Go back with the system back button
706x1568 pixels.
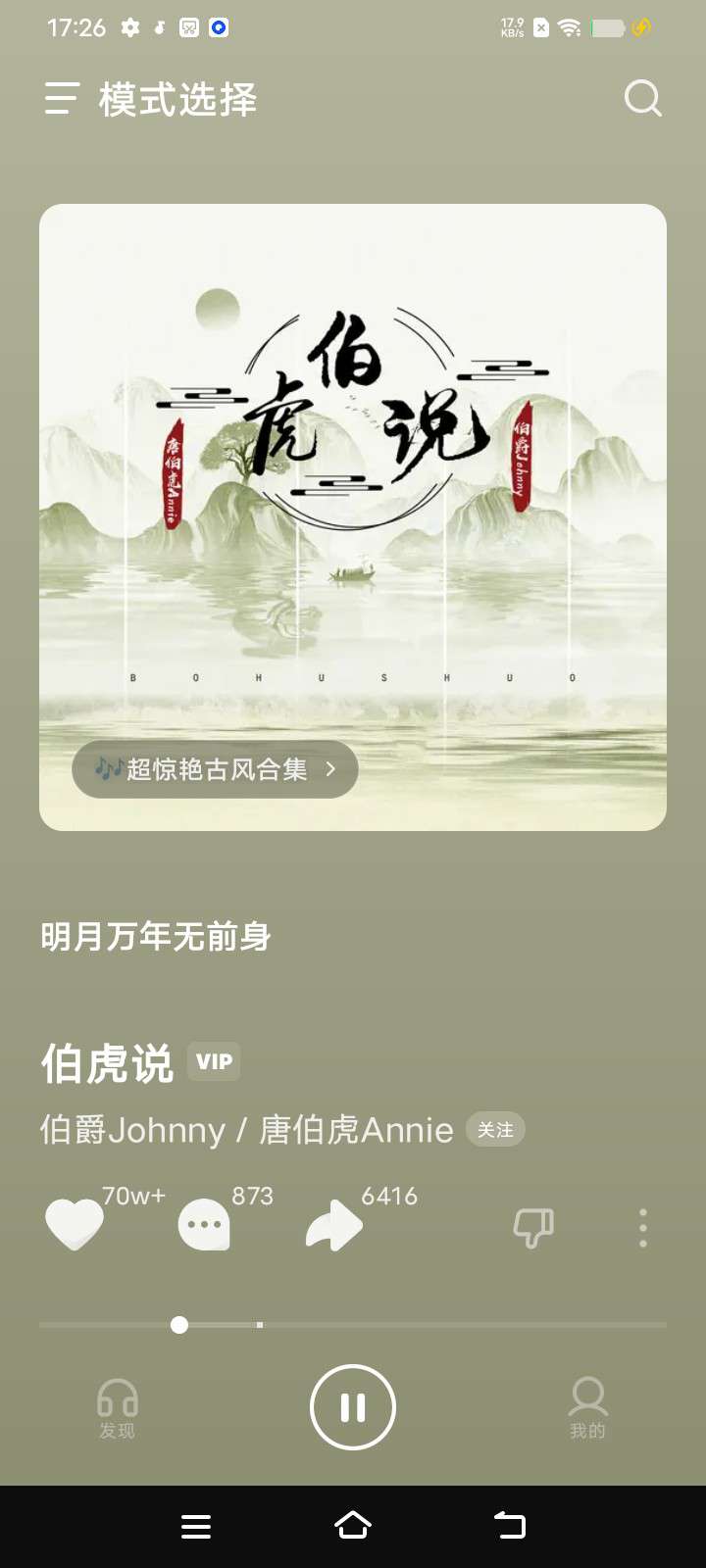tap(510, 1526)
